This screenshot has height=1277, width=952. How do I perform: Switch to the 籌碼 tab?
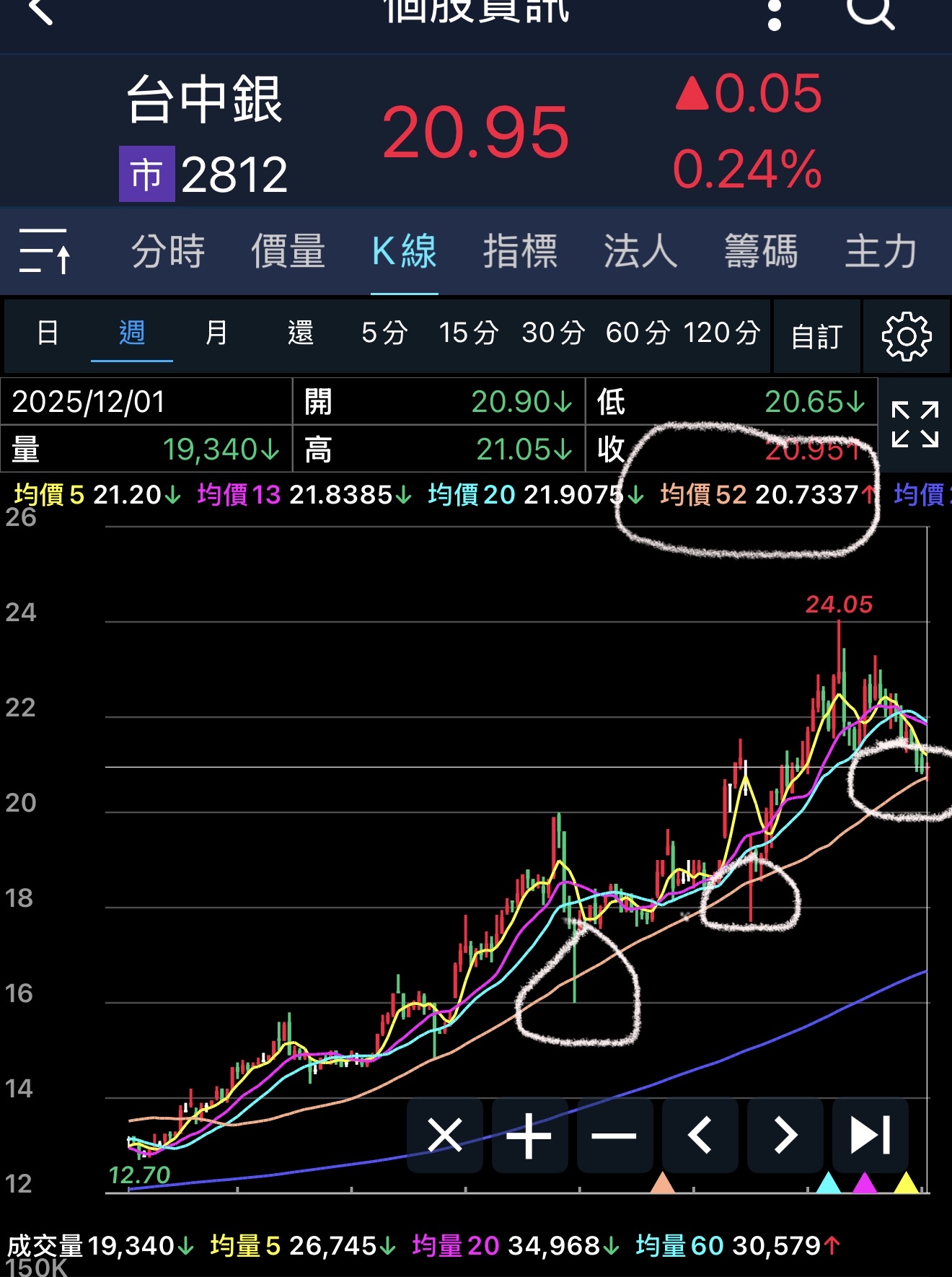coord(761,252)
